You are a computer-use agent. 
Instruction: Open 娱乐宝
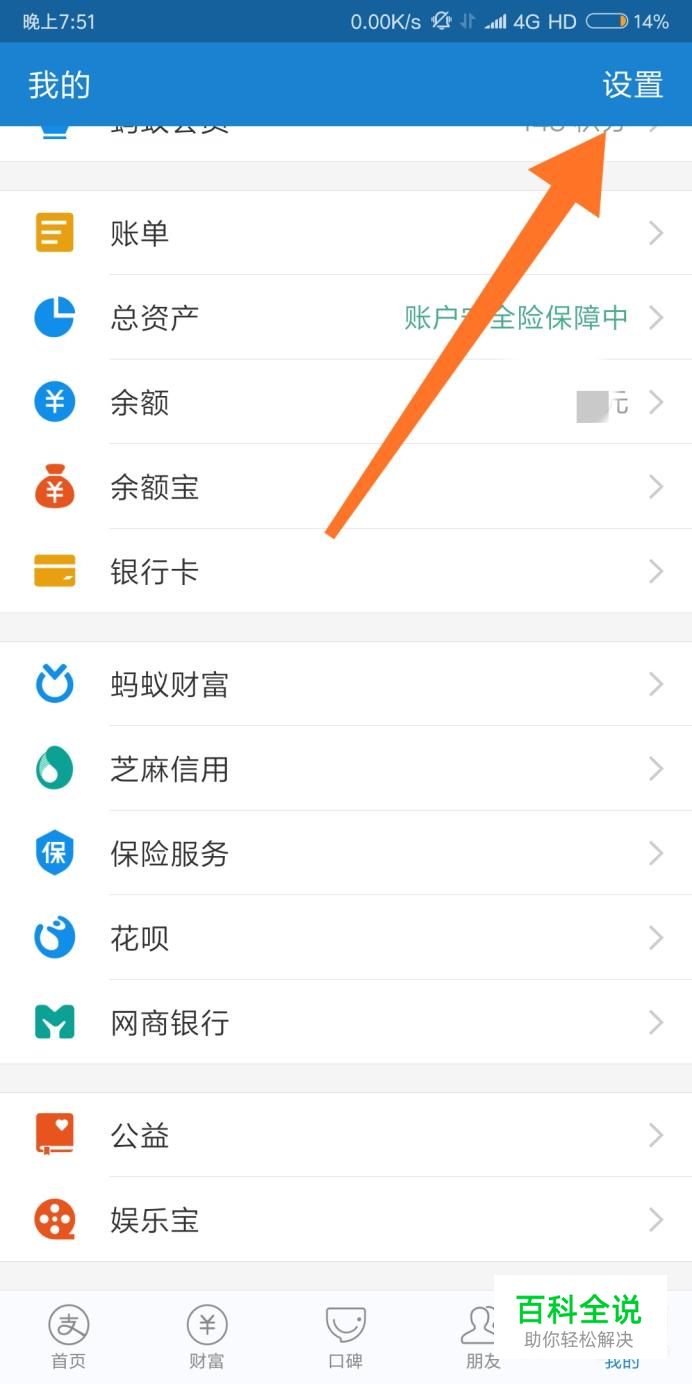tap(345, 1220)
